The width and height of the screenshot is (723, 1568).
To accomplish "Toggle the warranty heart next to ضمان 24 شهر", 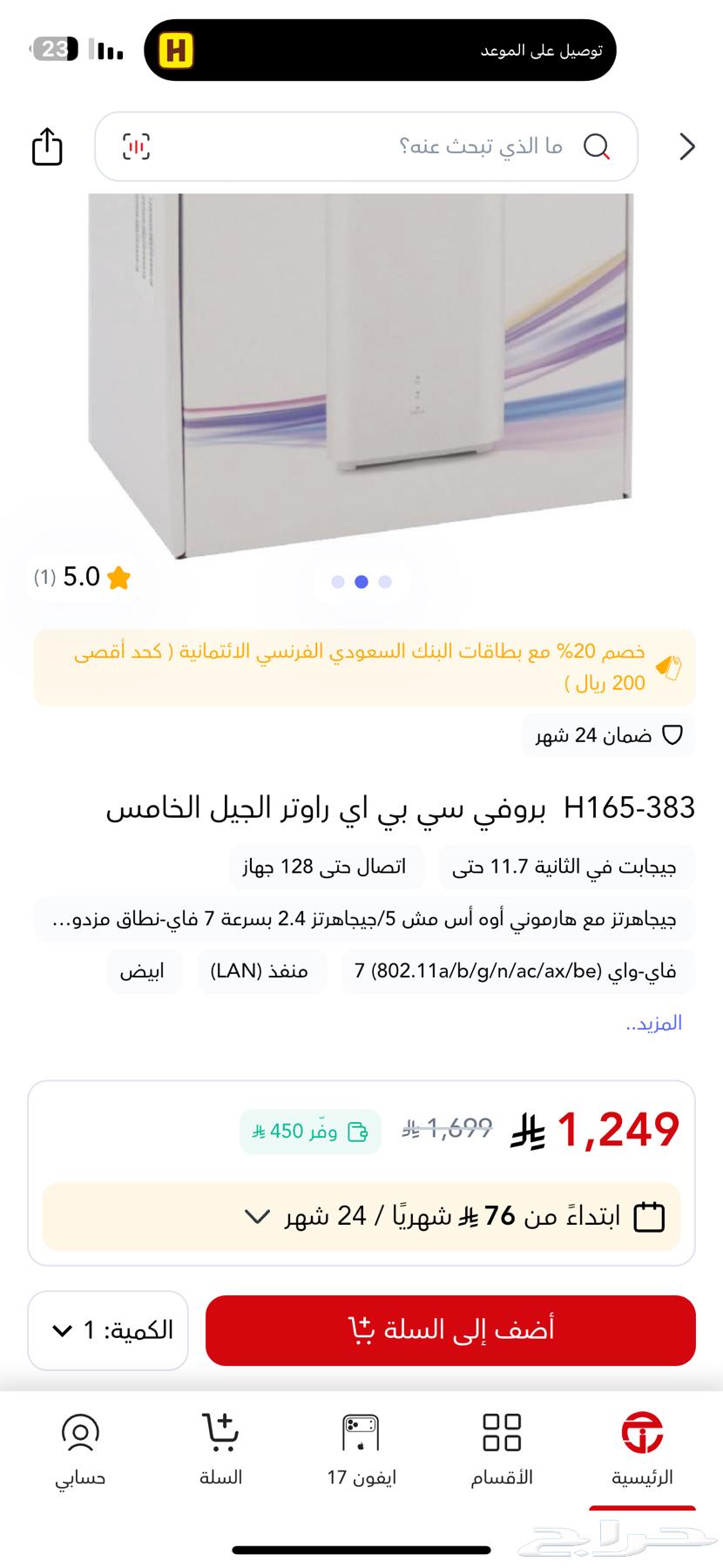I will point(672,735).
